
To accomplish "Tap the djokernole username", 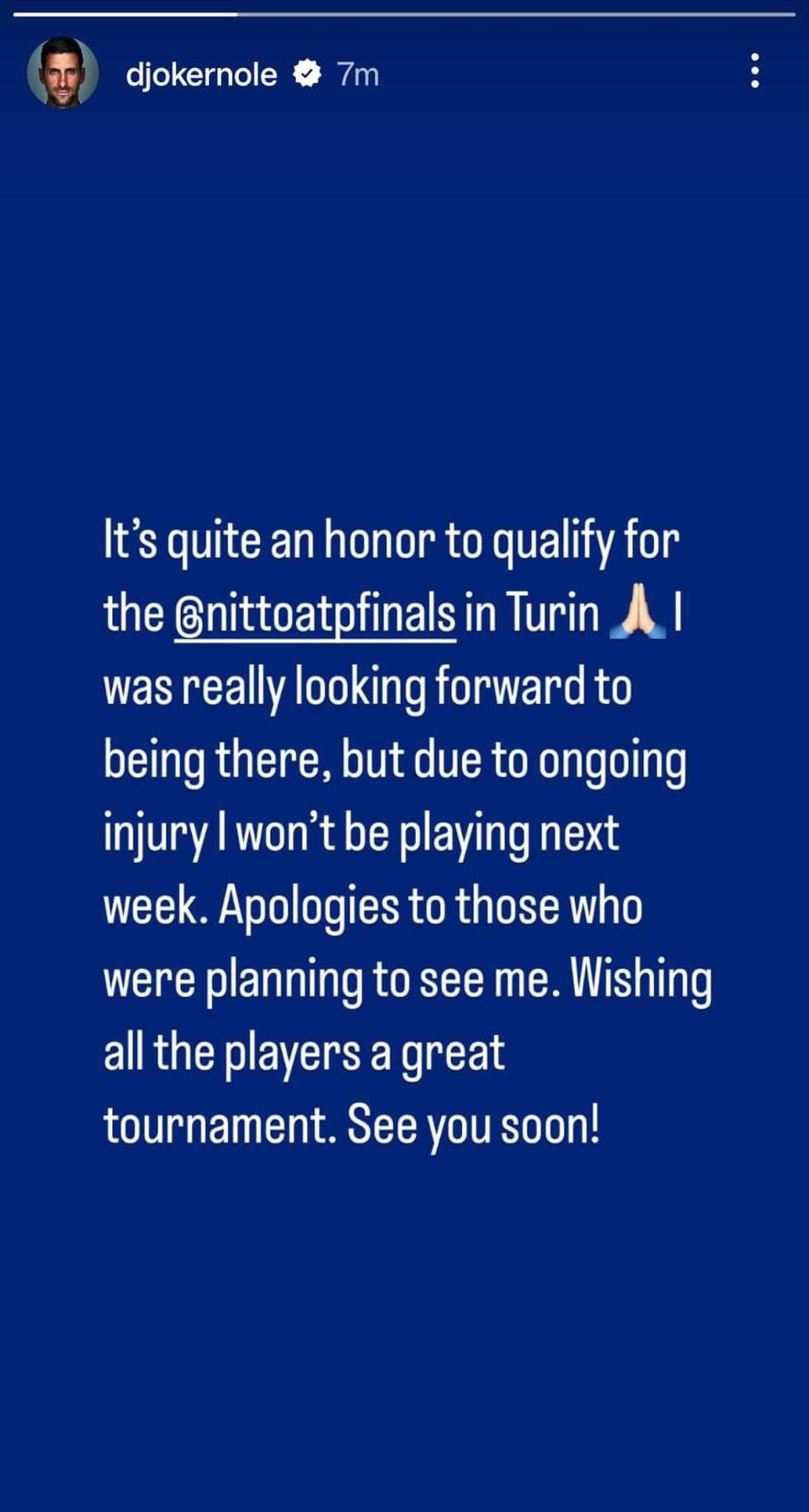I will point(201,74).
